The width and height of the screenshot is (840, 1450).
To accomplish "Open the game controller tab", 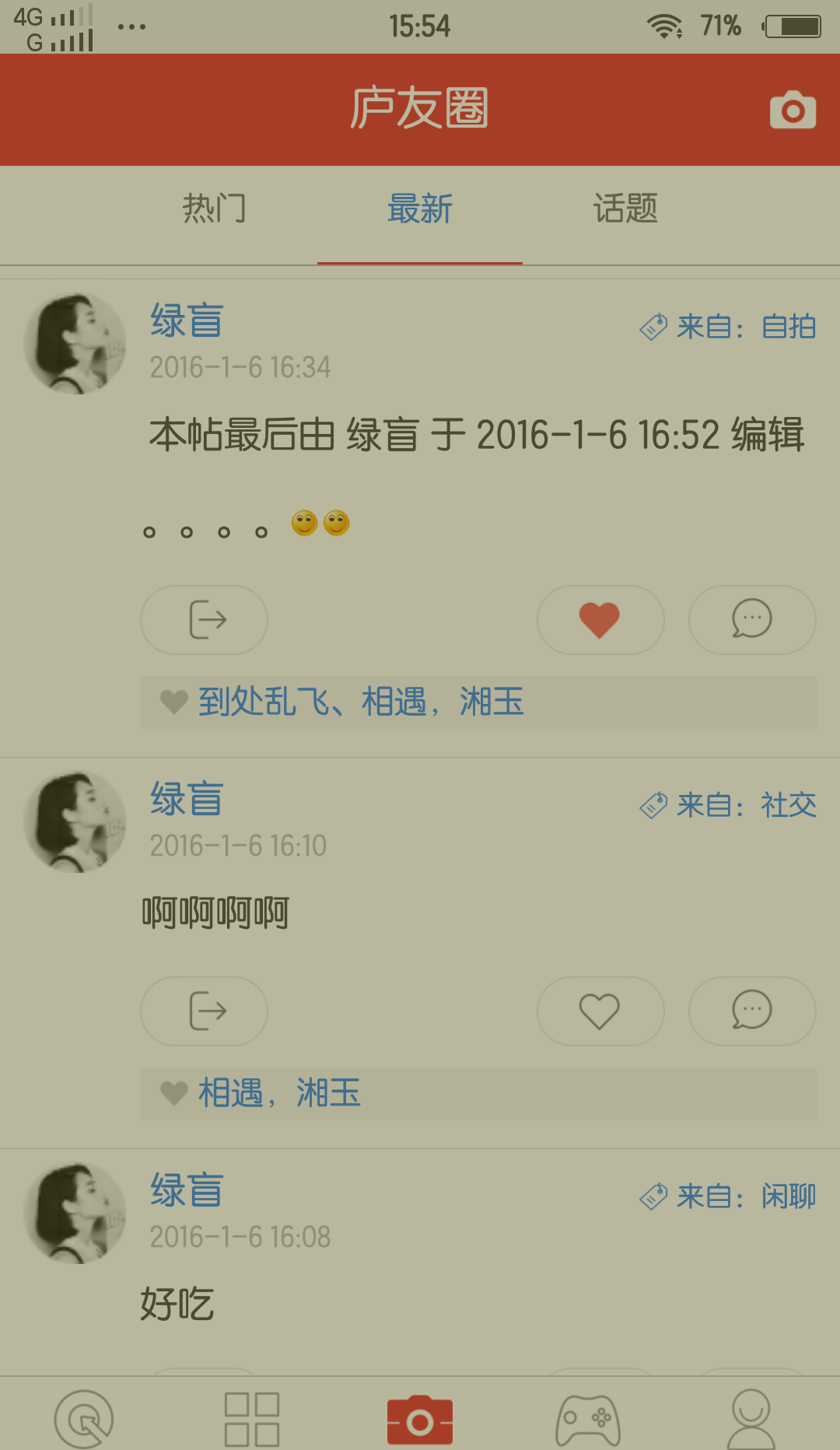I will point(588,1420).
